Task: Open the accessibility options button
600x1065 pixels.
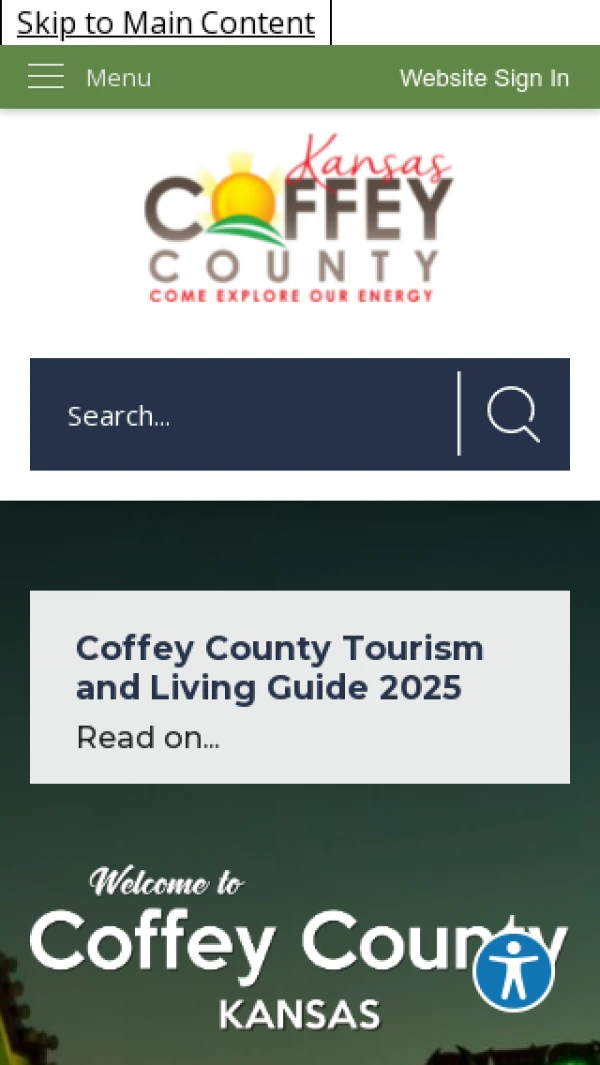Action: 514,972
